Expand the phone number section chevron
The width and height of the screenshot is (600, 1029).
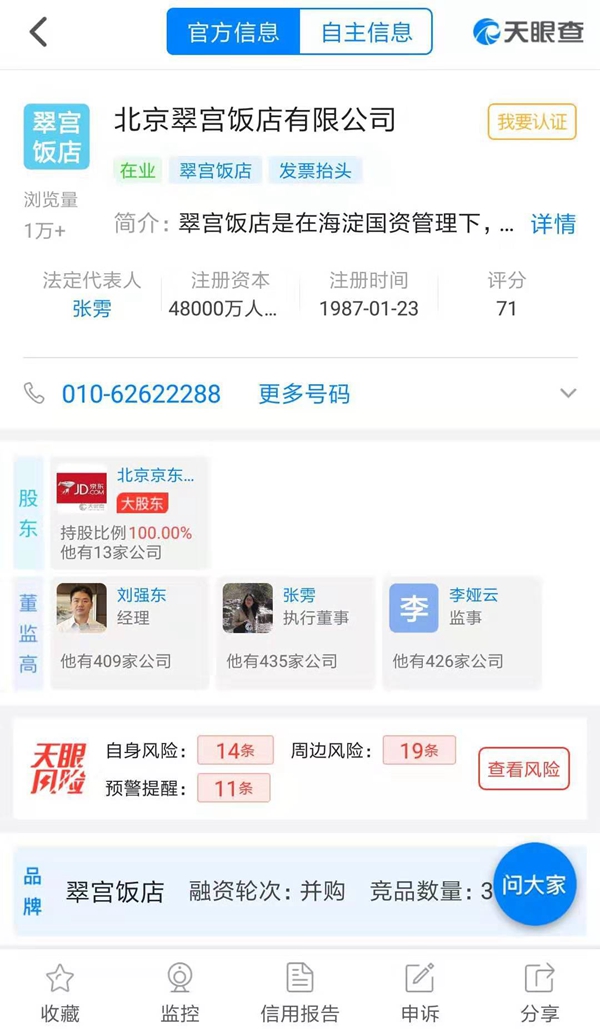[x=568, y=394]
